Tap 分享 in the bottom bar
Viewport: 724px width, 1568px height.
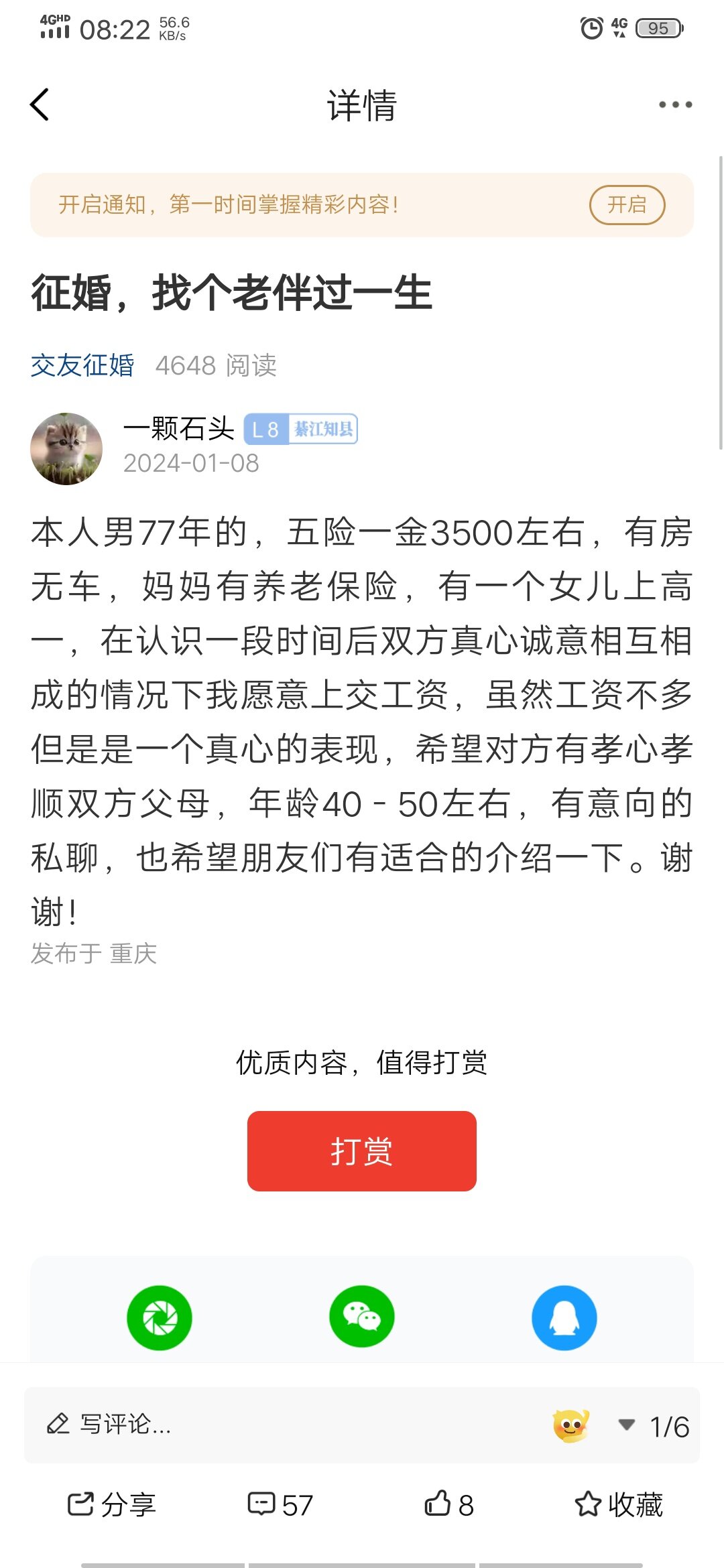coord(112,1505)
